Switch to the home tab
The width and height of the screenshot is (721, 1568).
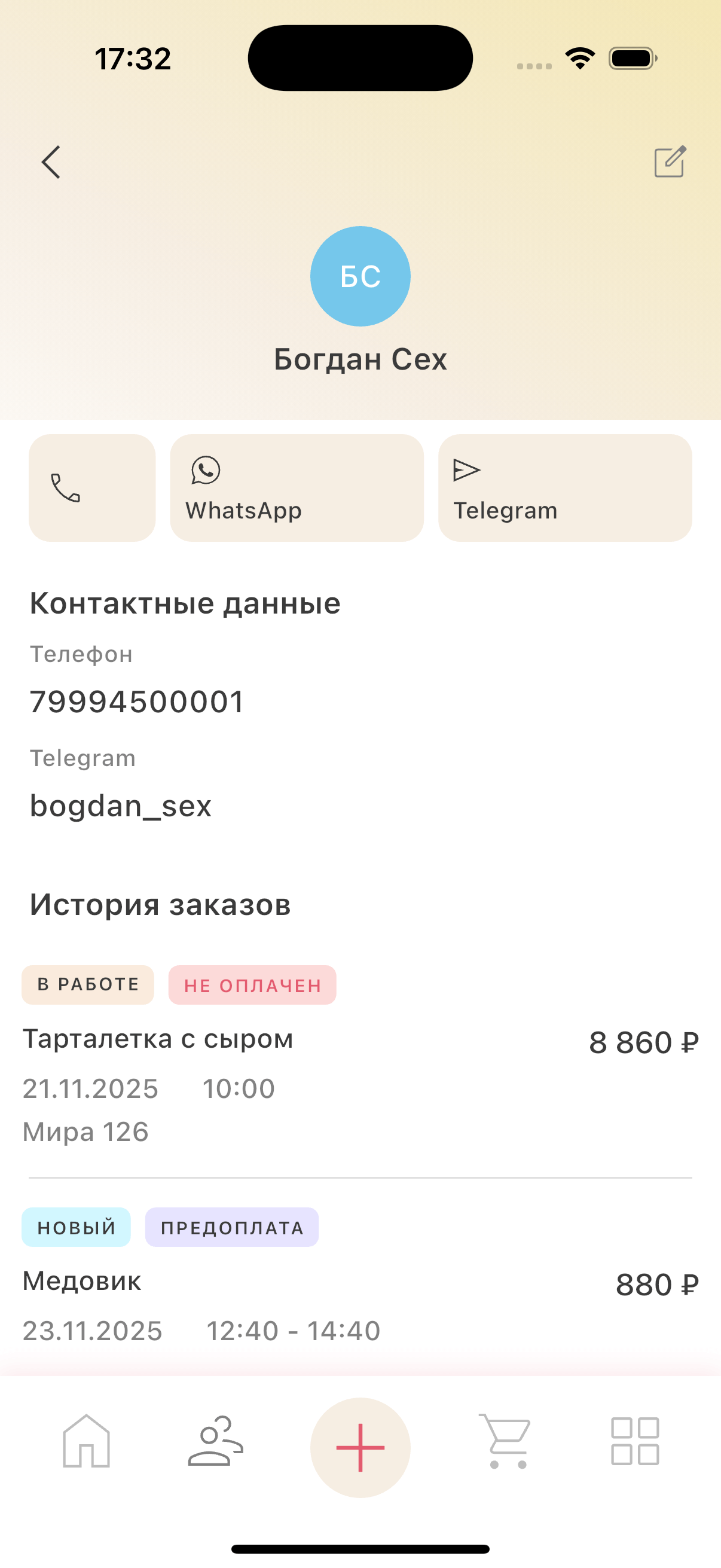pyautogui.click(x=87, y=1441)
